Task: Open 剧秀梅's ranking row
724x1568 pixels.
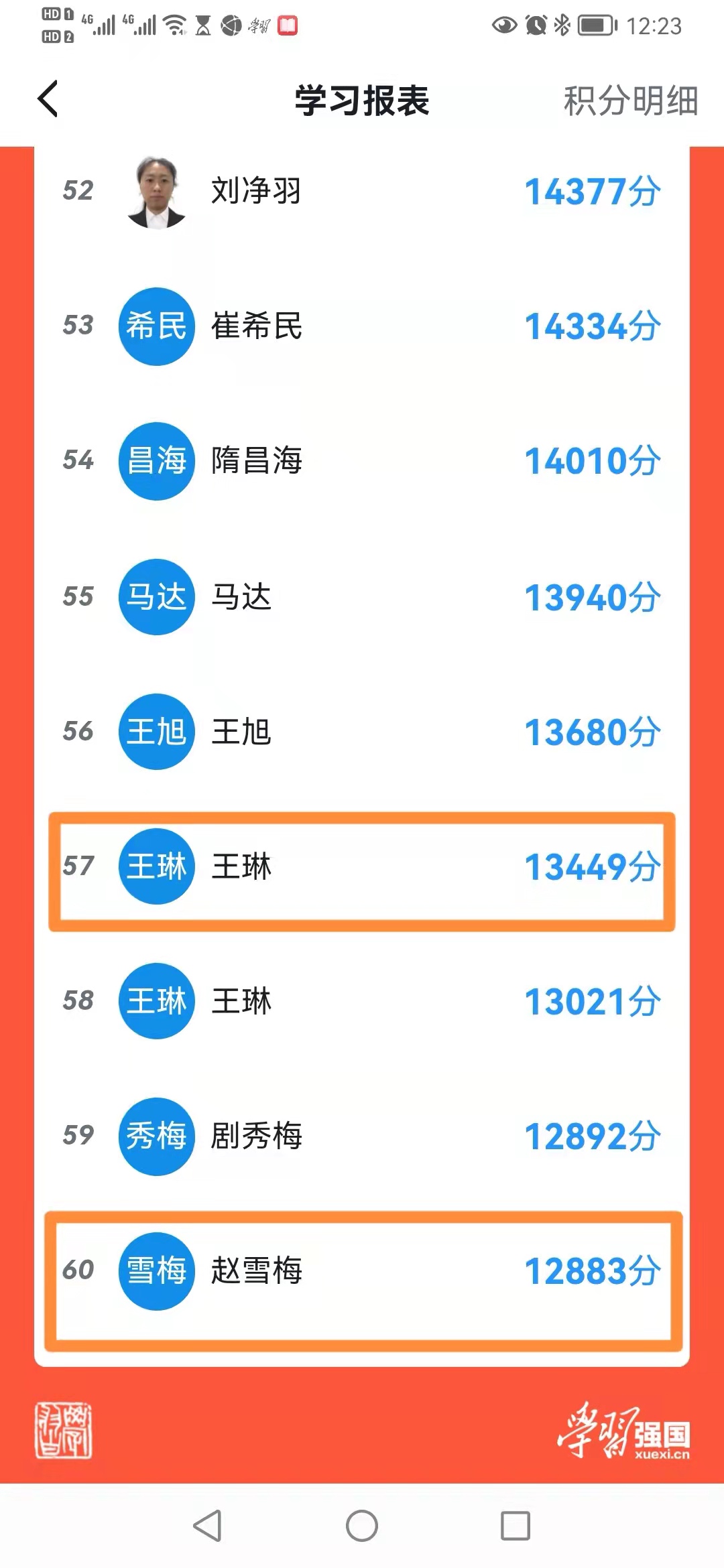Action: click(x=362, y=1136)
